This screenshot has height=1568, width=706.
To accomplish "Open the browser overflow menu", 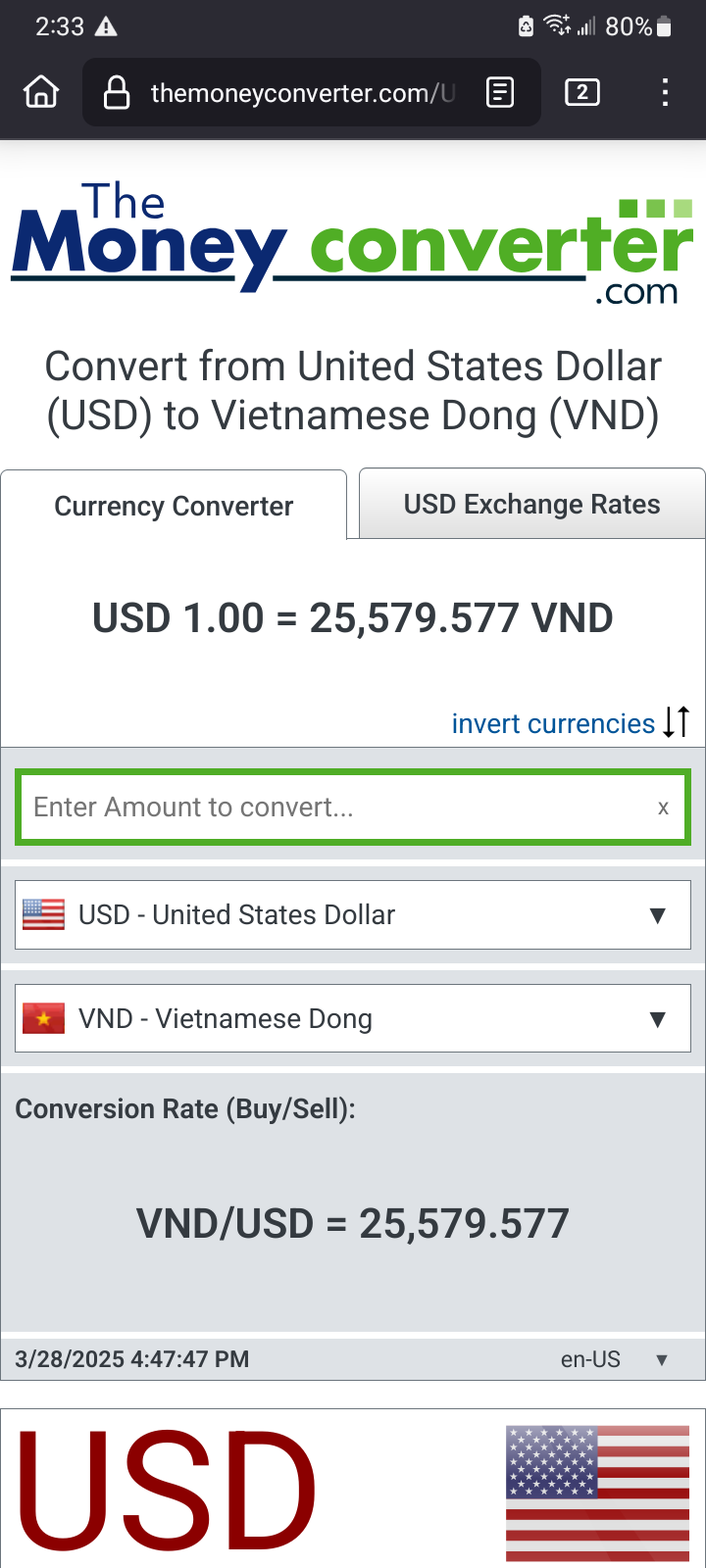I will (665, 93).
